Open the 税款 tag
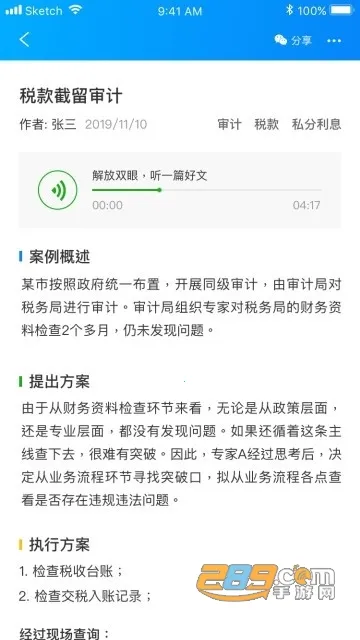 click(x=267, y=124)
